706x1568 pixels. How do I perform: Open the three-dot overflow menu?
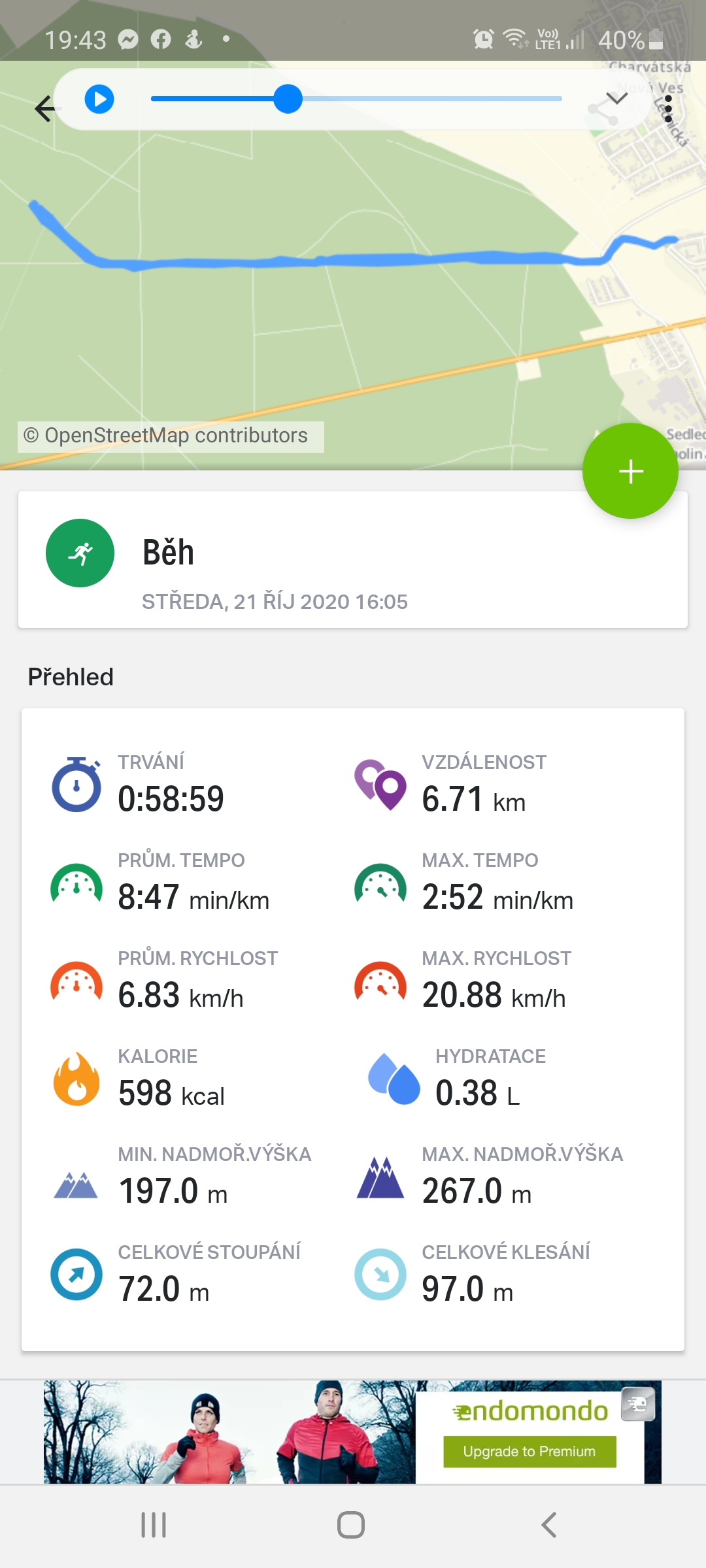[668, 108]
